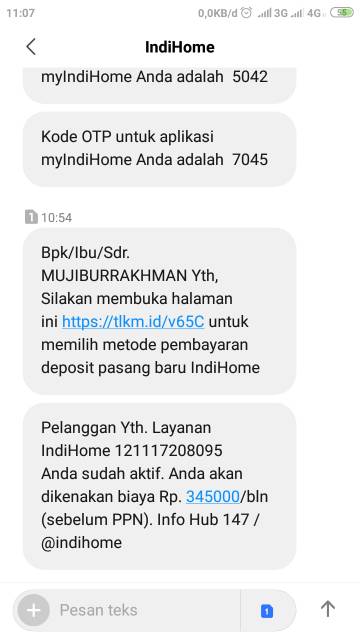
Task: Open the https://tlkm.id/v65C link
Action: click(133, 322)
